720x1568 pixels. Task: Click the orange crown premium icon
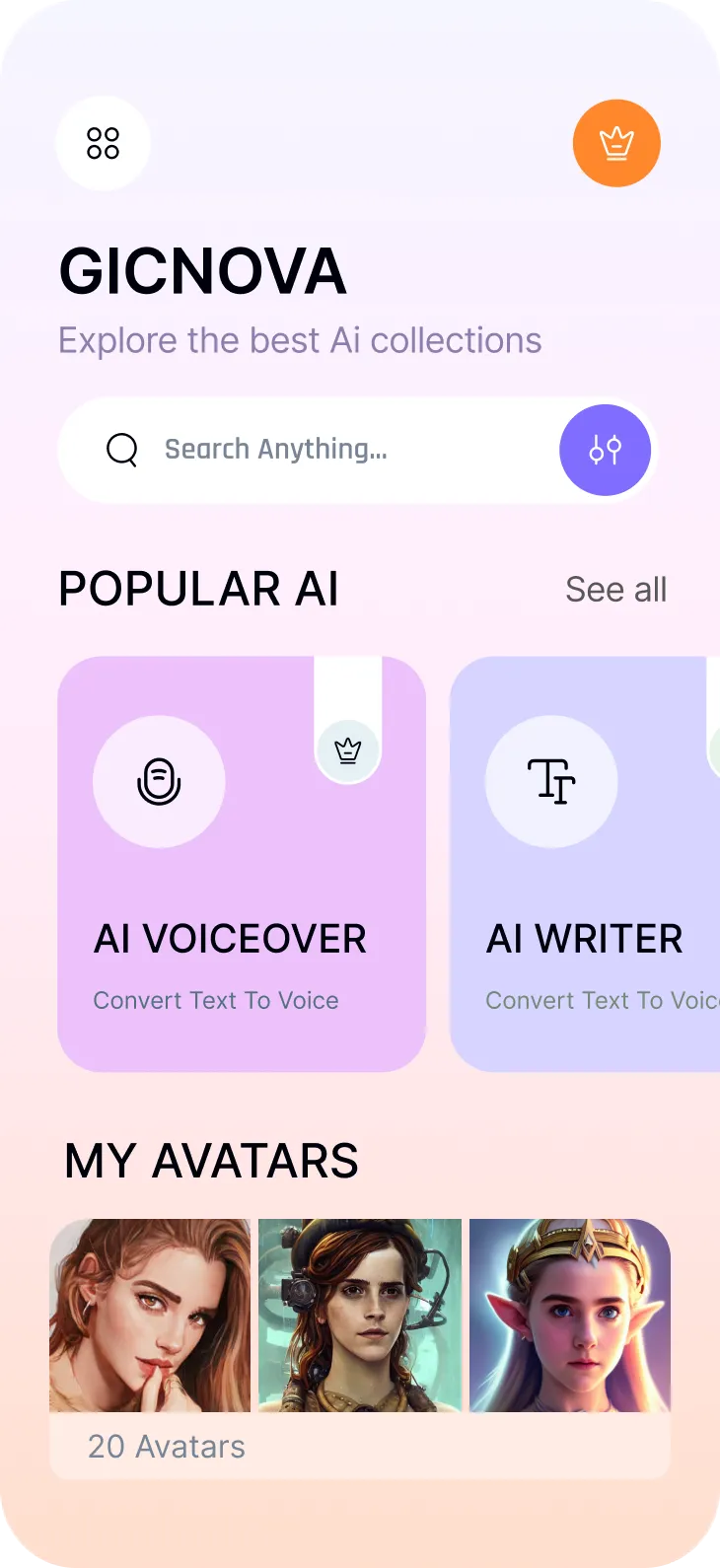click(x=616, y=143)
